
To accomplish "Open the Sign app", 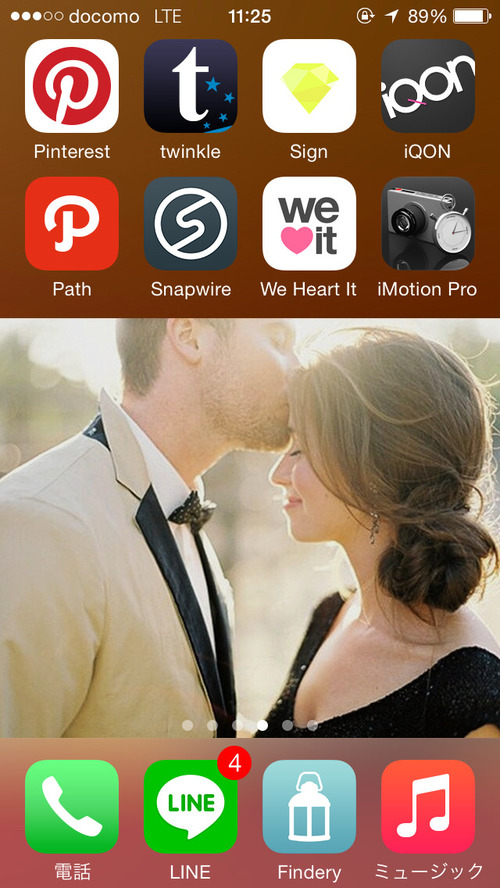I will pos(309,86).
